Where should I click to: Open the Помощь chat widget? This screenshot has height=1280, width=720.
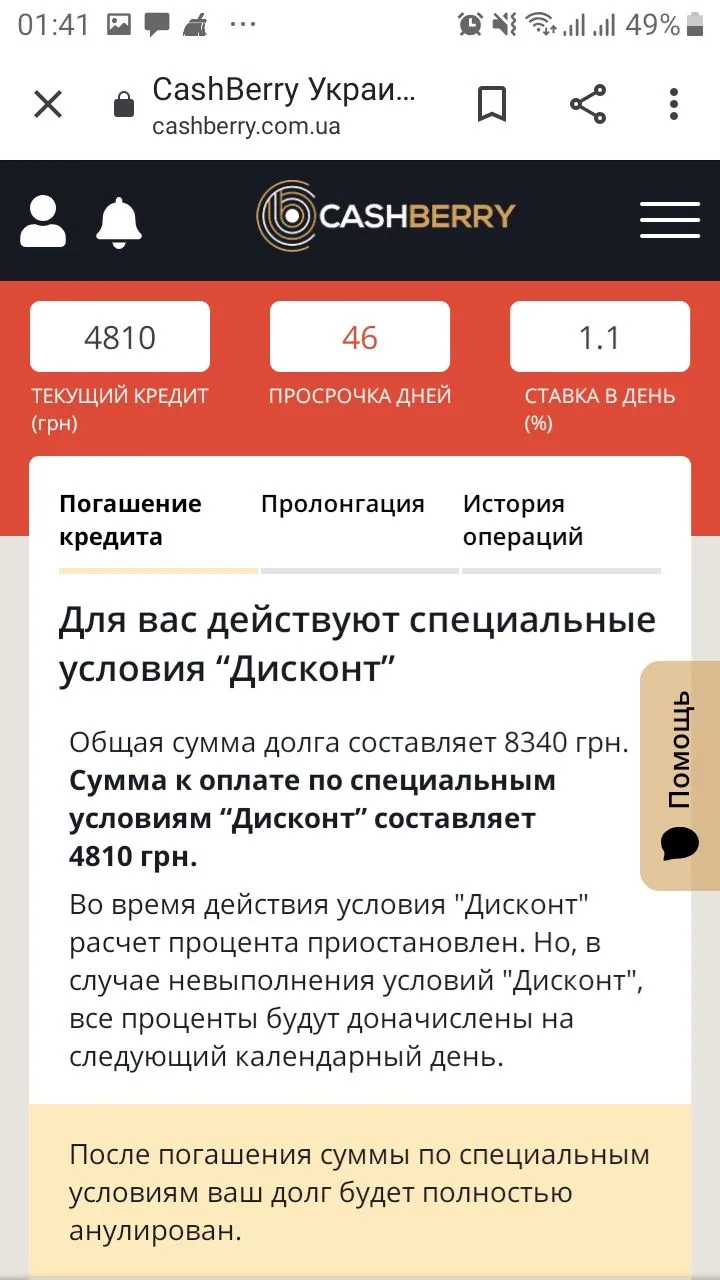tap(680, 775)
